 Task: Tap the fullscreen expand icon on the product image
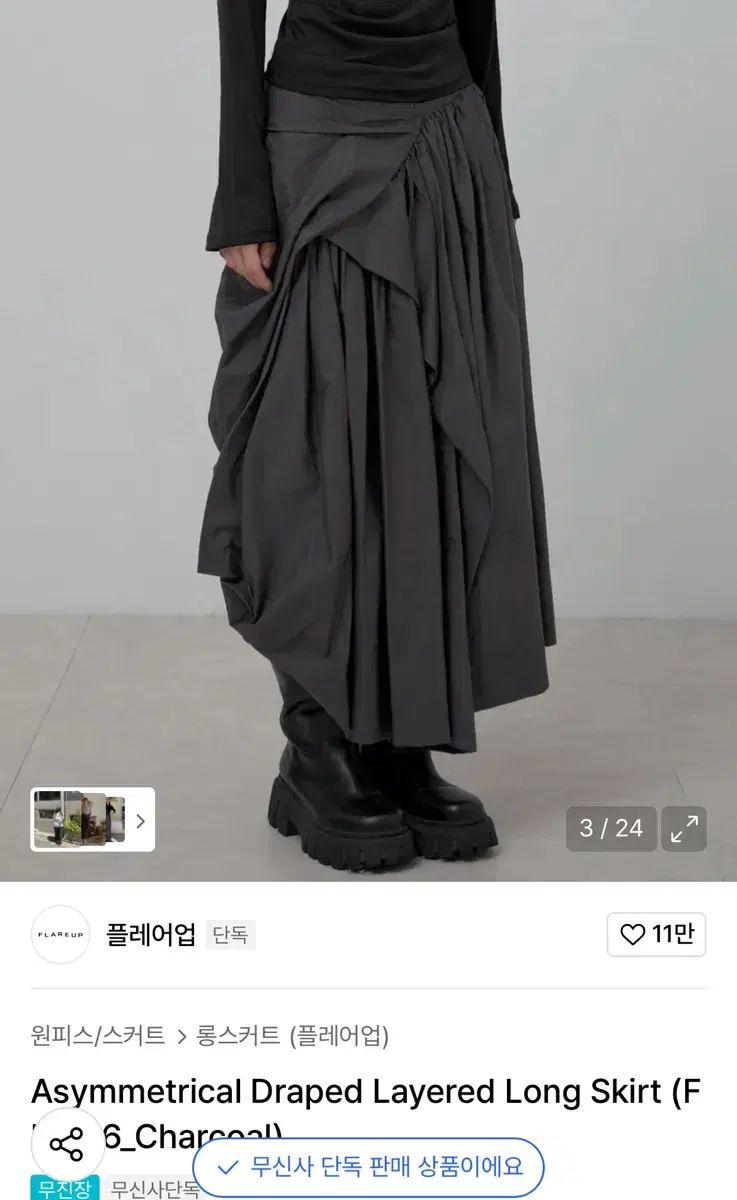pos(685,830)
